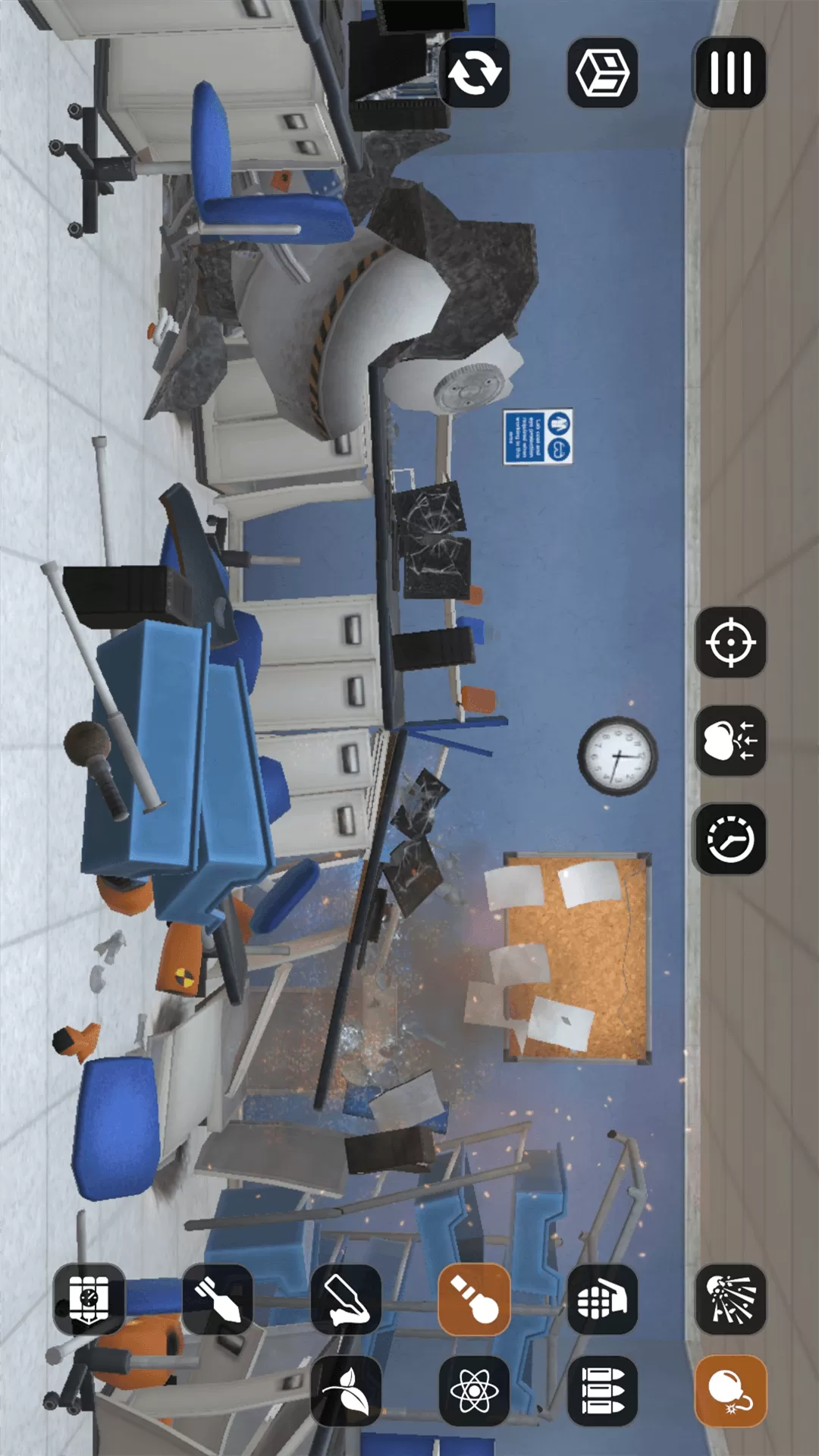This screenshot has height=1456, width=819.
Task: Choose the three bullets ammo weapon
Action: (x=602, y=1391)
